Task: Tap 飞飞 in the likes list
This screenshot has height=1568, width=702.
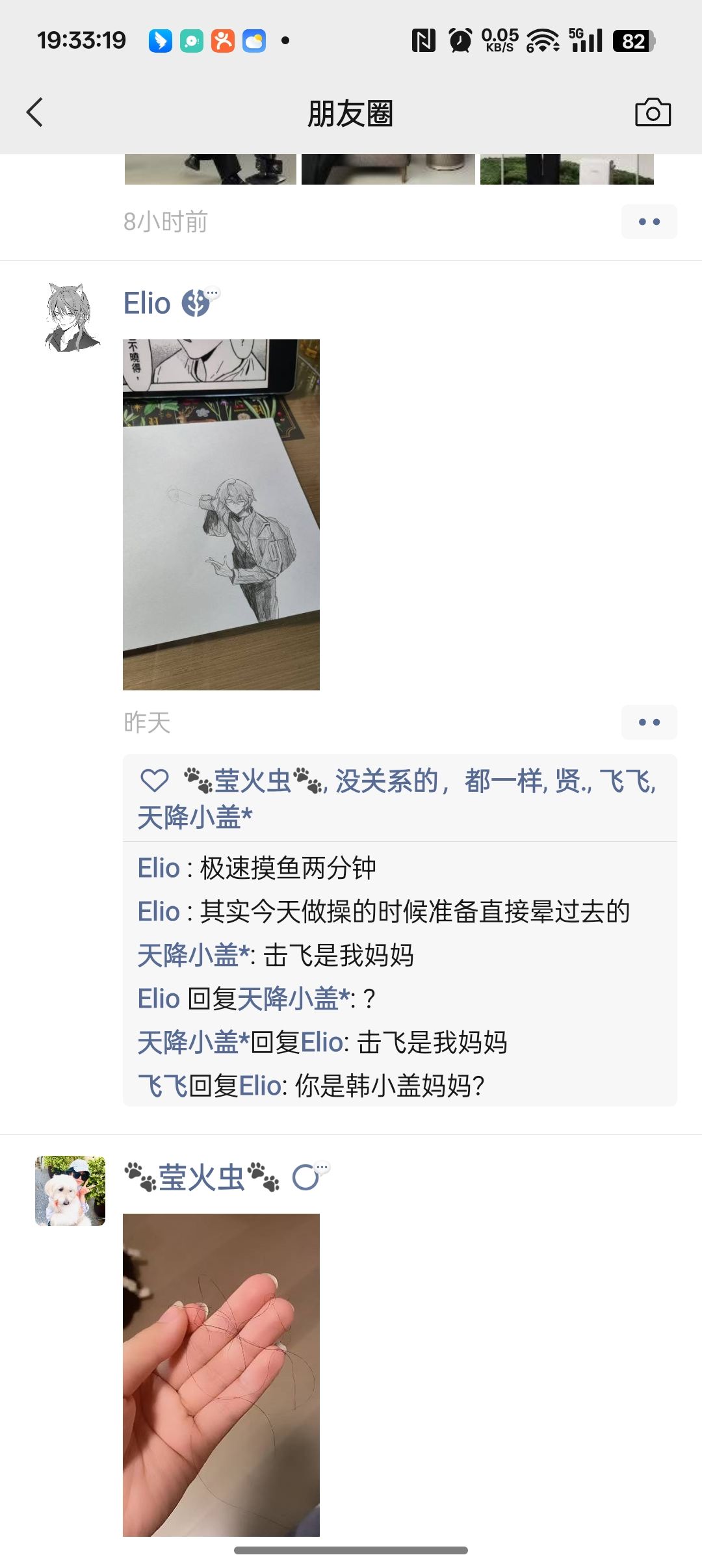Action: pos(625,781)
